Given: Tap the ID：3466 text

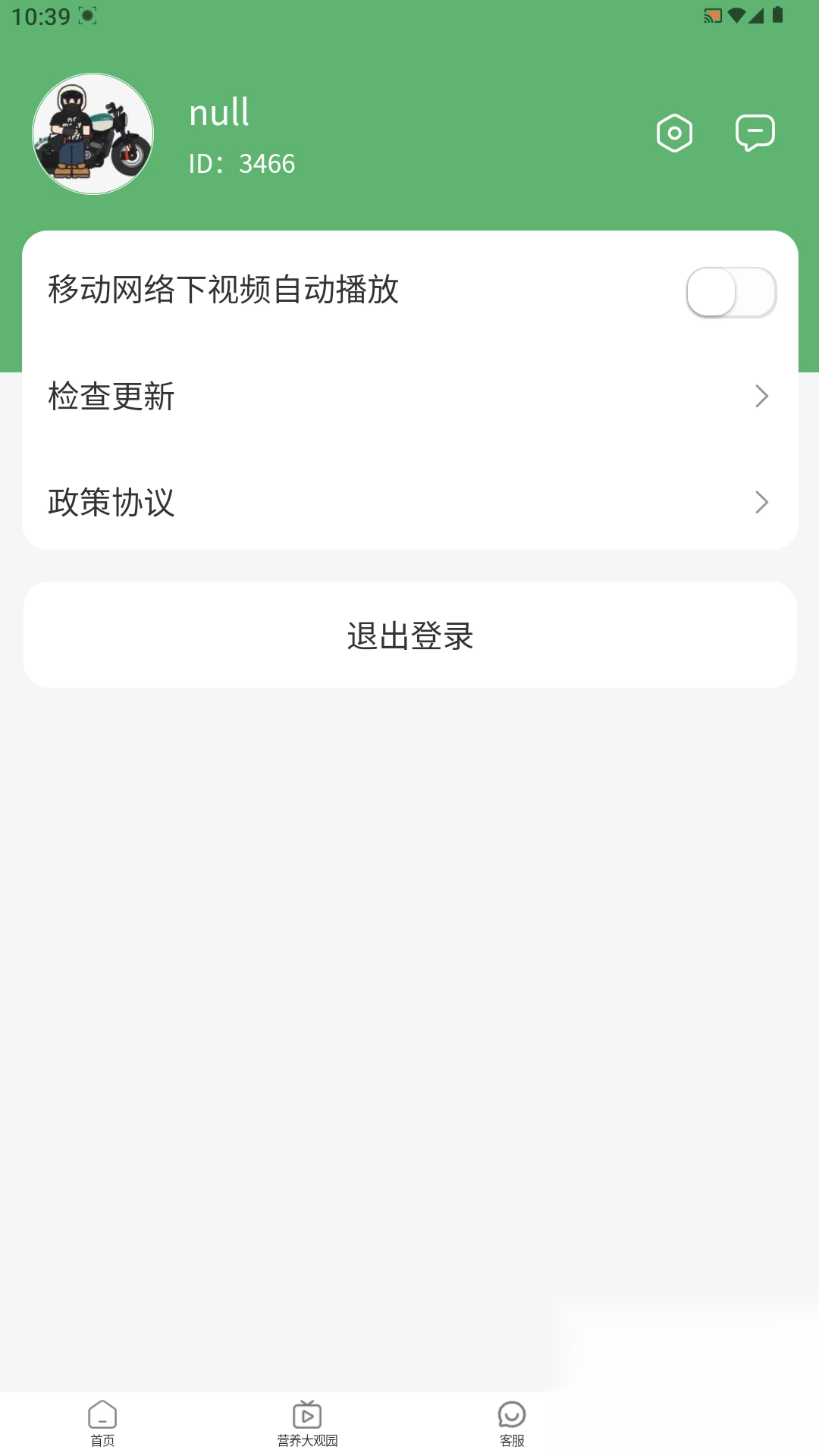Looking at the screenshot, I should (x=243, y=163).
